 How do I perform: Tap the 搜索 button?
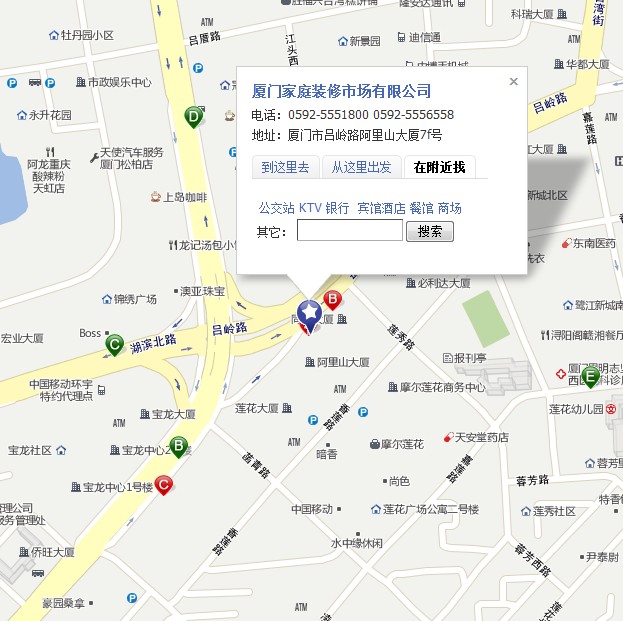430,232
